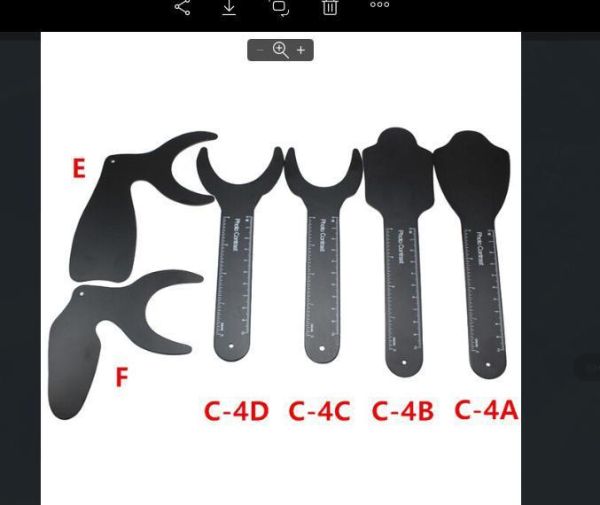The width and height of the screenshot is (600, 505).
Task: Share this image
Action: coord(182,7)
